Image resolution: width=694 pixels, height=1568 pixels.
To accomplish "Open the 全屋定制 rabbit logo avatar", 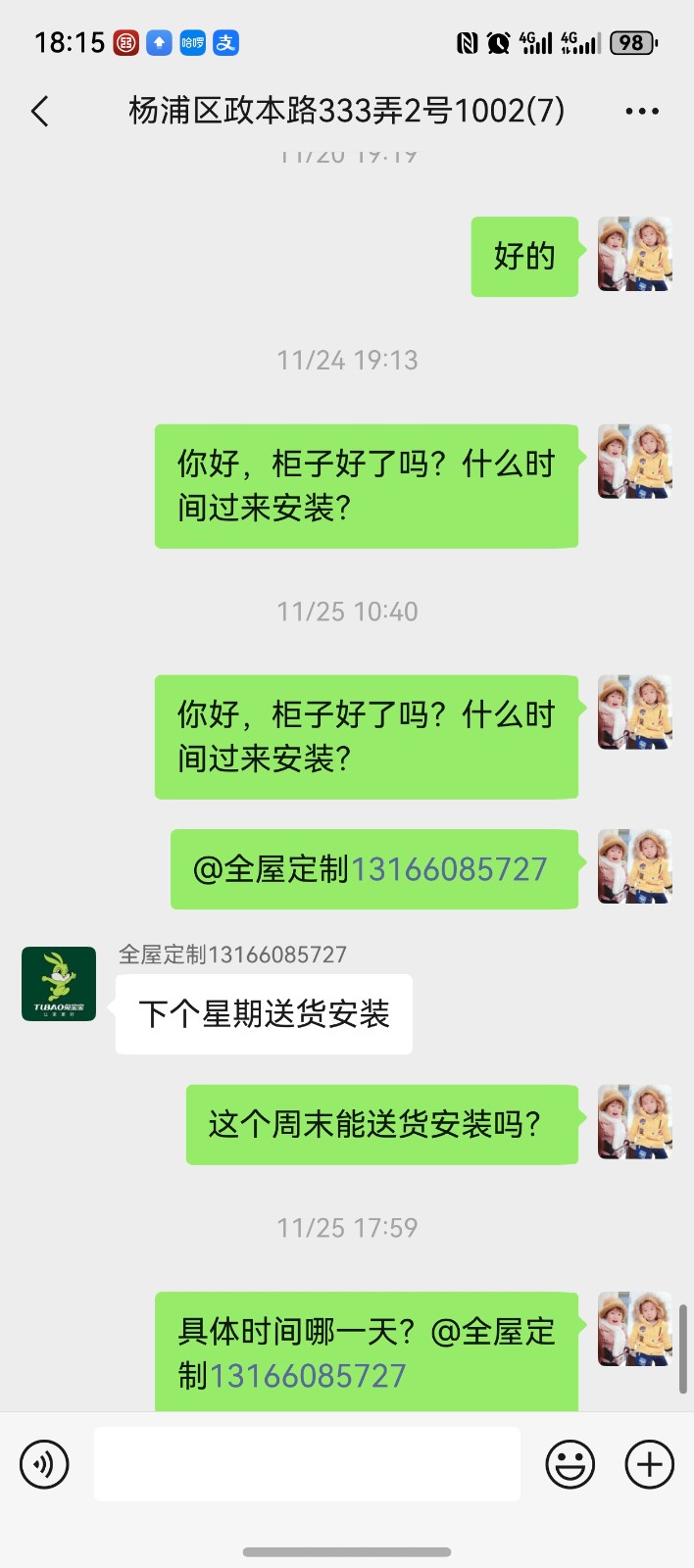I will pos(59,984).
